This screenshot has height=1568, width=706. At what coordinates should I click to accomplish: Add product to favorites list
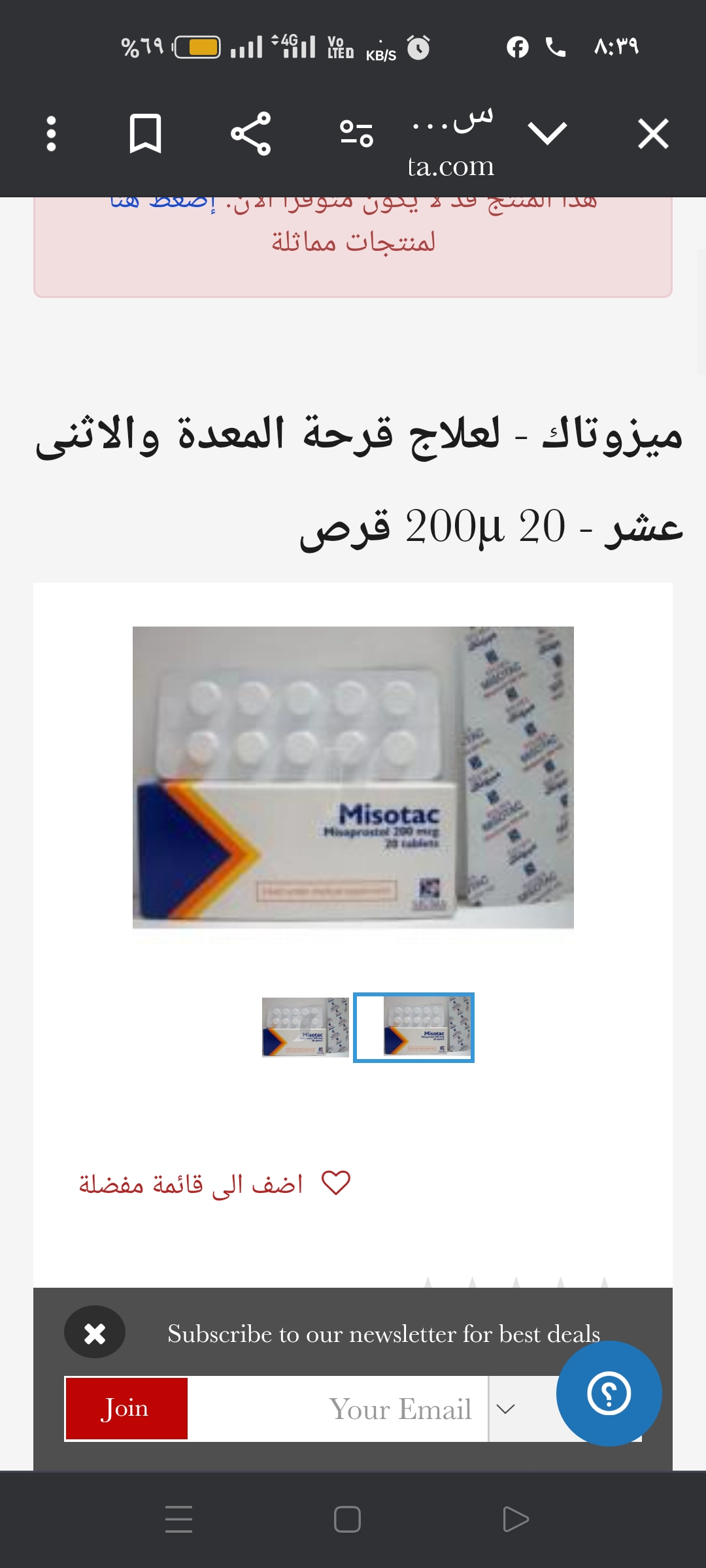point(216,1183)
